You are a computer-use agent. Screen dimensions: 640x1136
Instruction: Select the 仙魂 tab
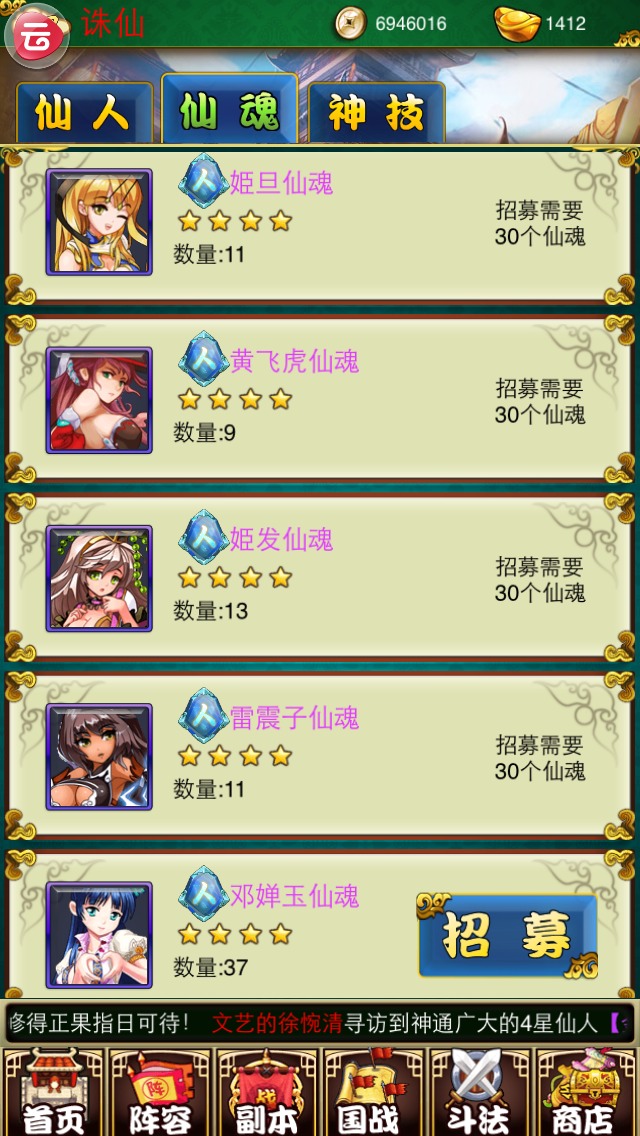click(229, 112)
